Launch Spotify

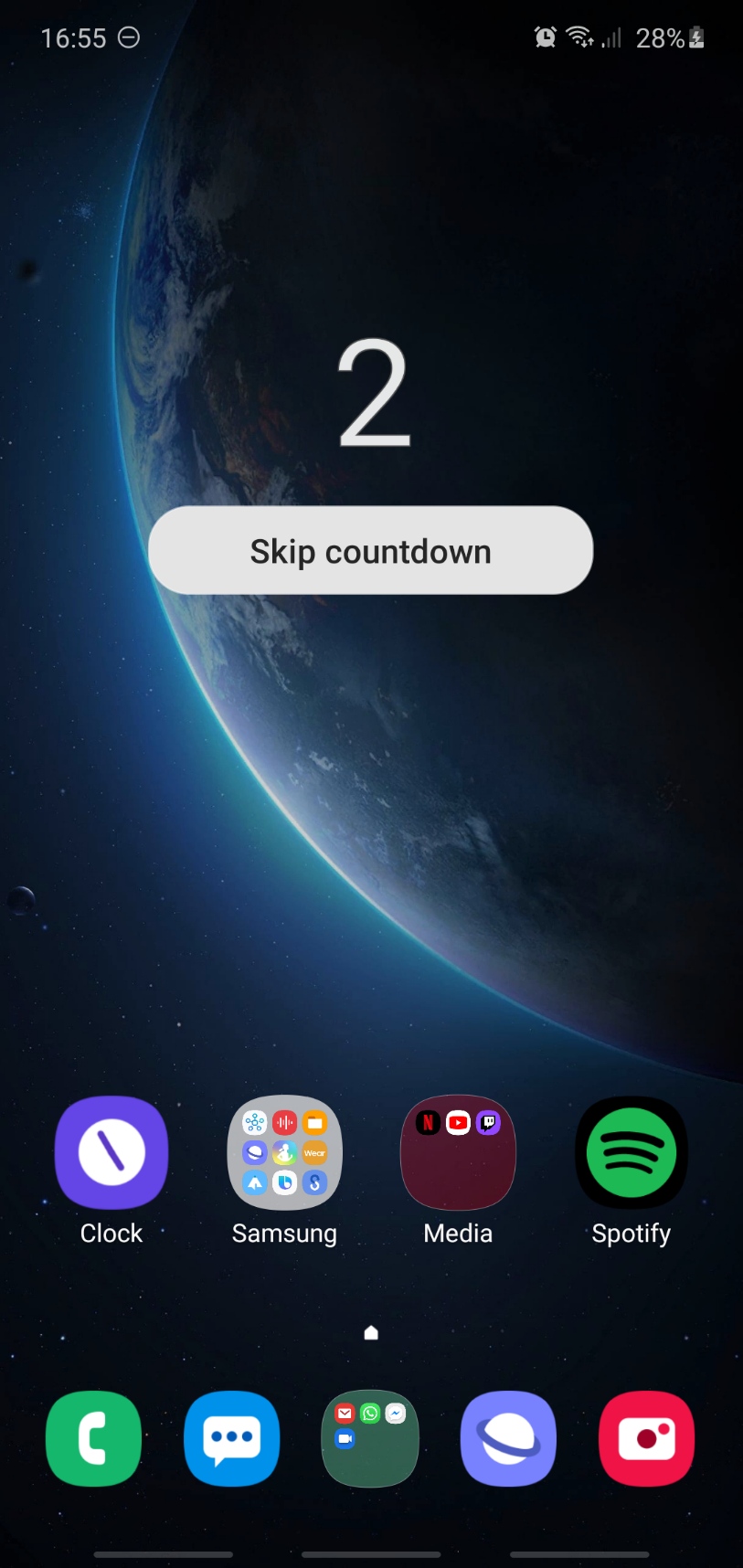coord(631,1153)
